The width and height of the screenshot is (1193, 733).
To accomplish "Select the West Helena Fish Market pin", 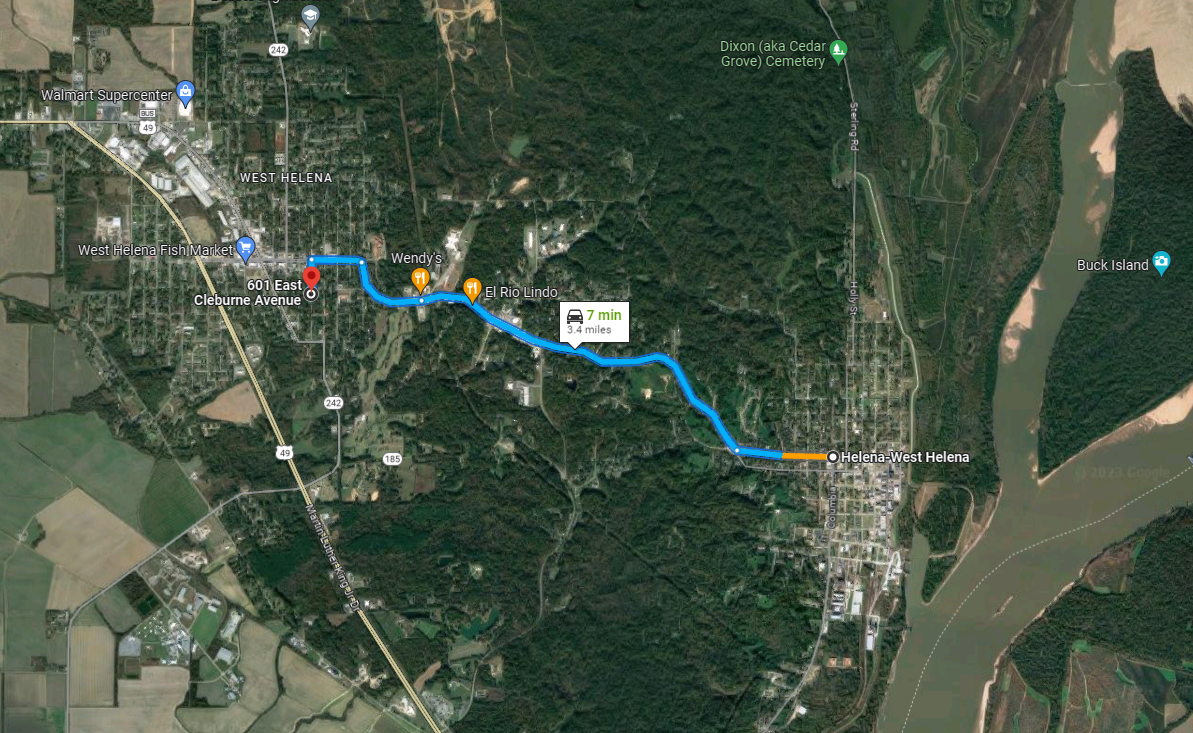I will 247,248.
